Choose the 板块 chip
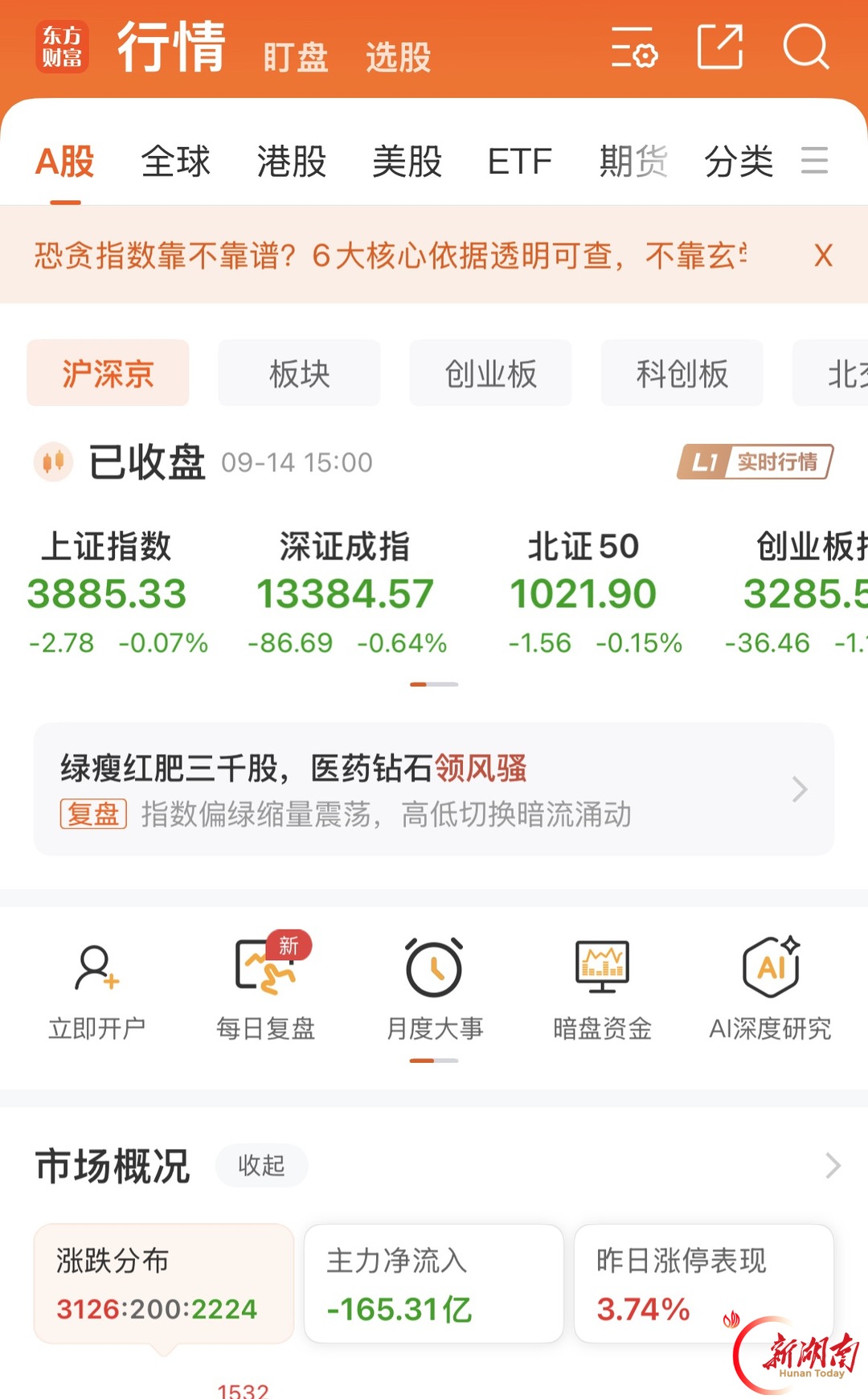Image resolution: width=868 pixels, height=1399 pixels. pyautogui.click(x=299, y=373)
